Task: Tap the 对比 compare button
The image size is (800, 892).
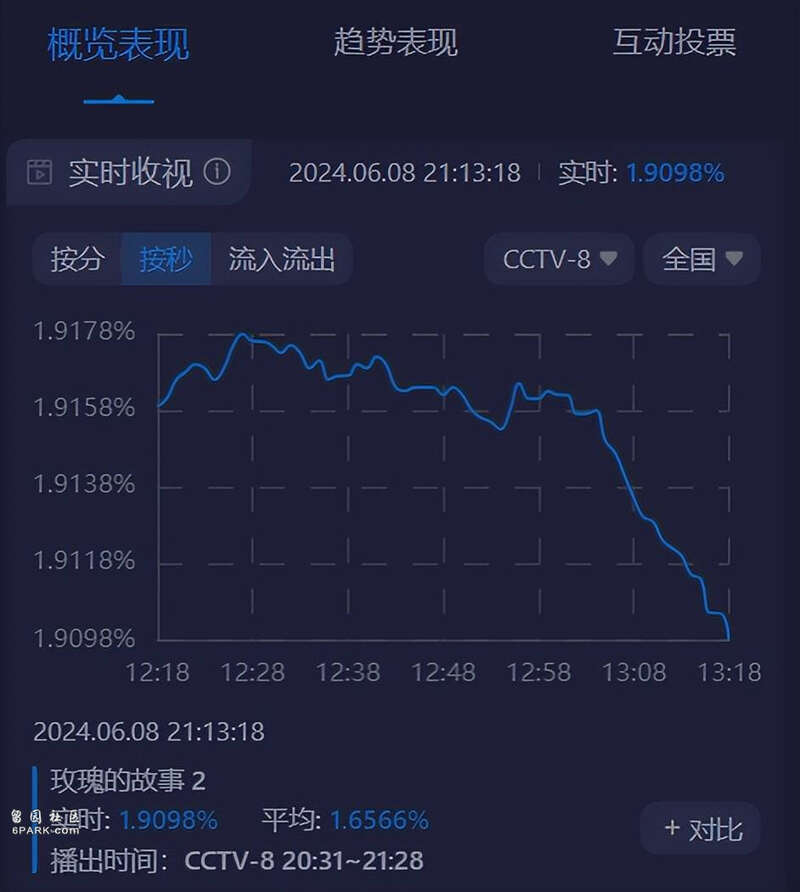Action: coord(702,829)
